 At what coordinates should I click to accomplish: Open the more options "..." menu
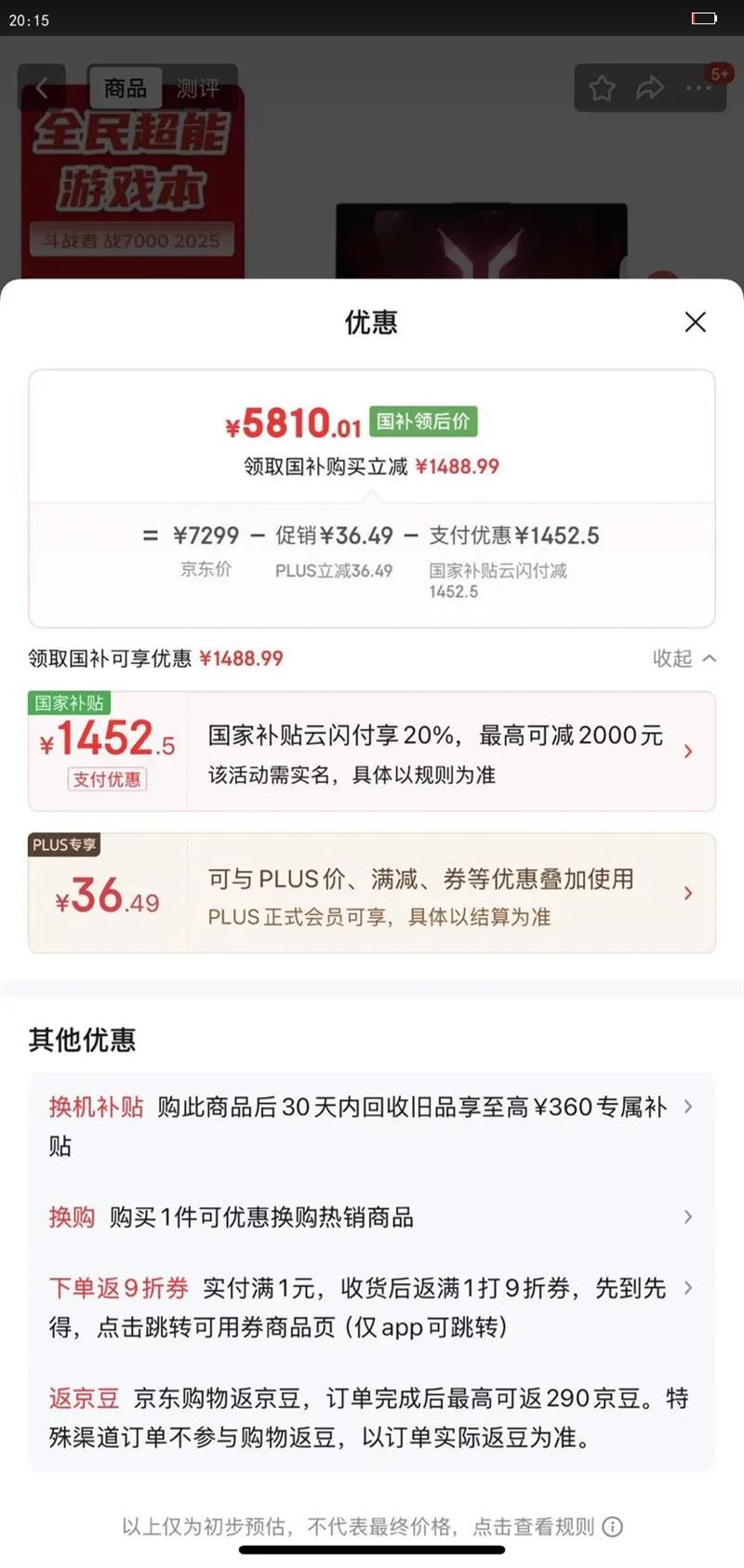pos(696,89)
